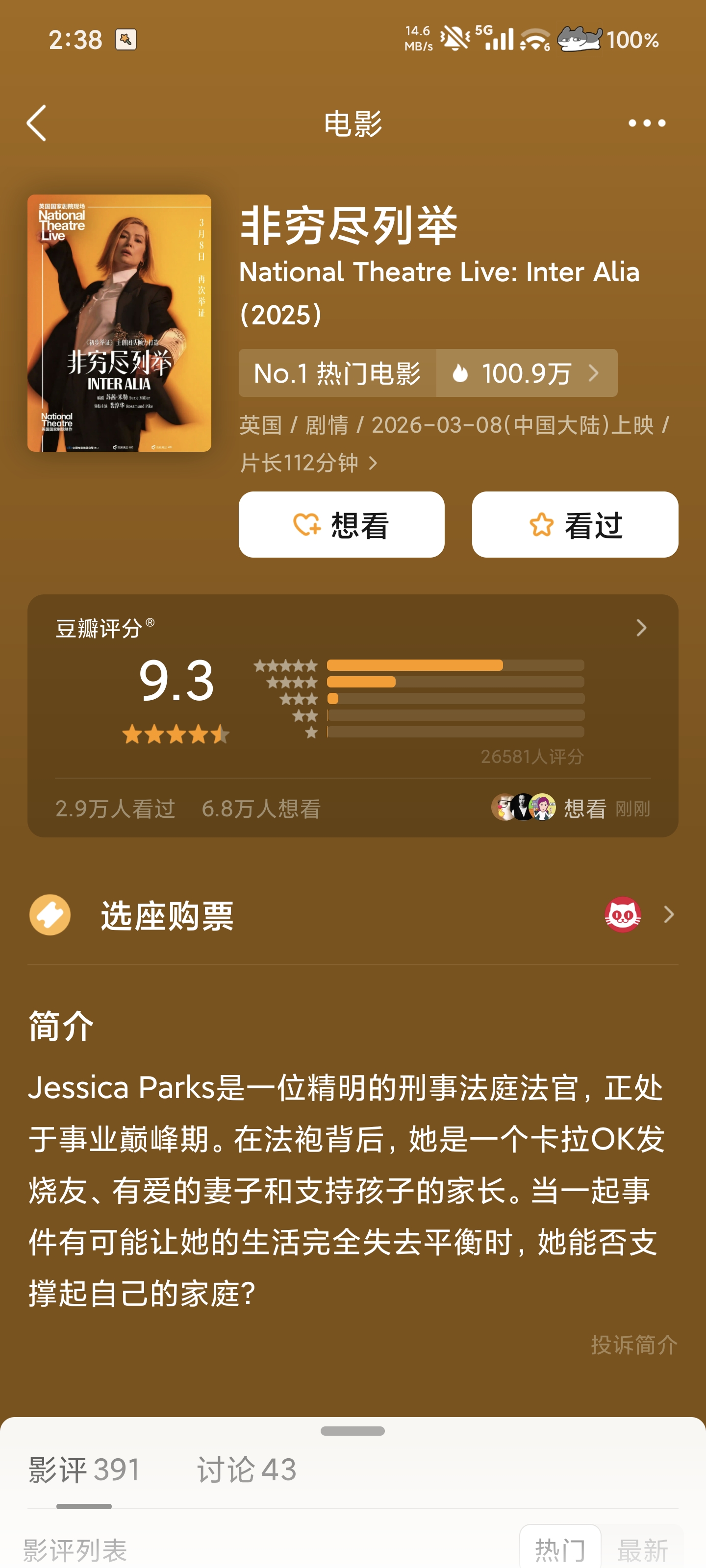Image resolution: width=706 pixels, height=1568 pixels.
Task: Open 选座购票 to buy tickets
Action: click(x=353, y=915)
